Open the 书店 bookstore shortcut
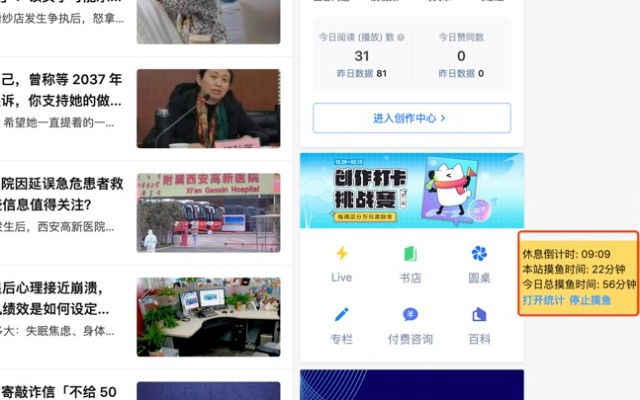This screenshot has height=400, width=640. click(x=410, y=263)
